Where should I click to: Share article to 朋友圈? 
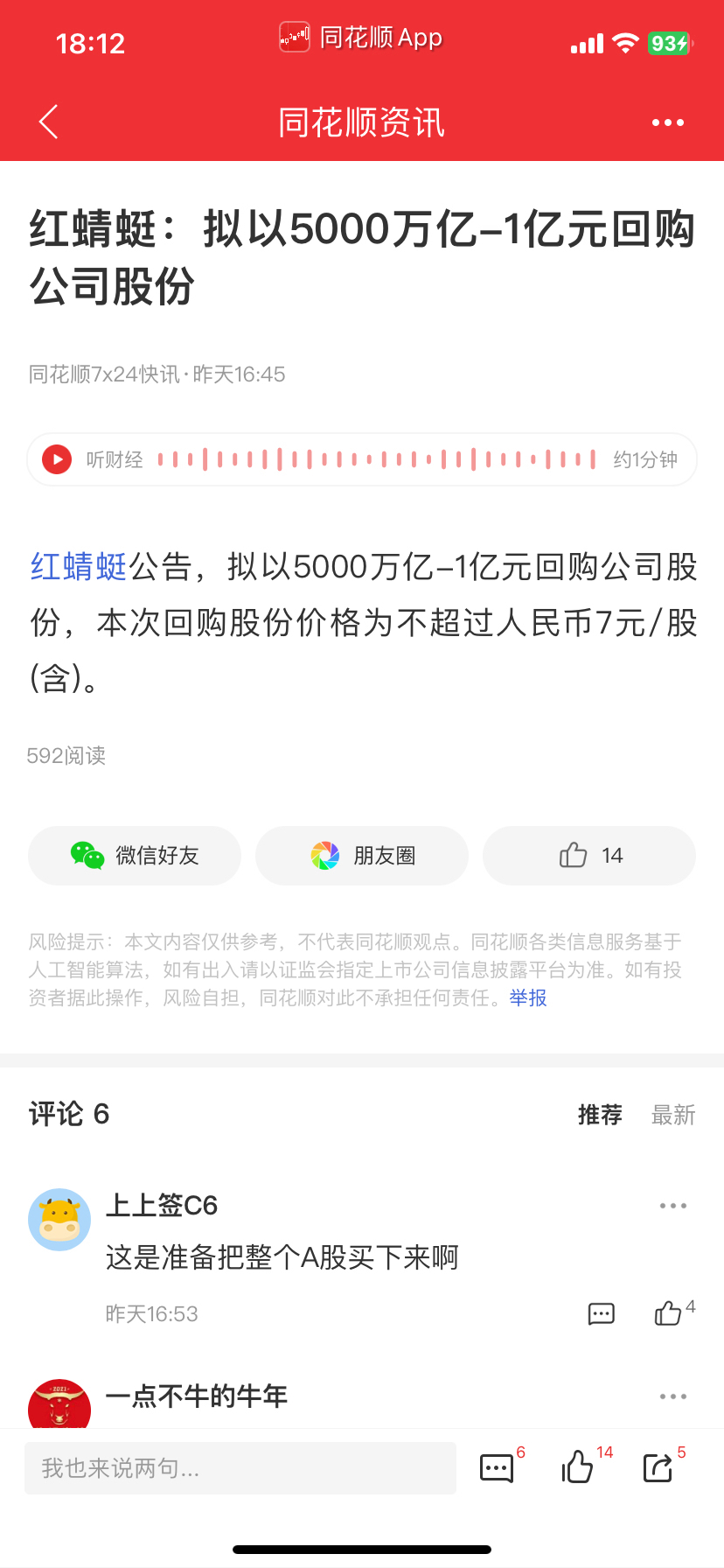(x=362, y=856)
